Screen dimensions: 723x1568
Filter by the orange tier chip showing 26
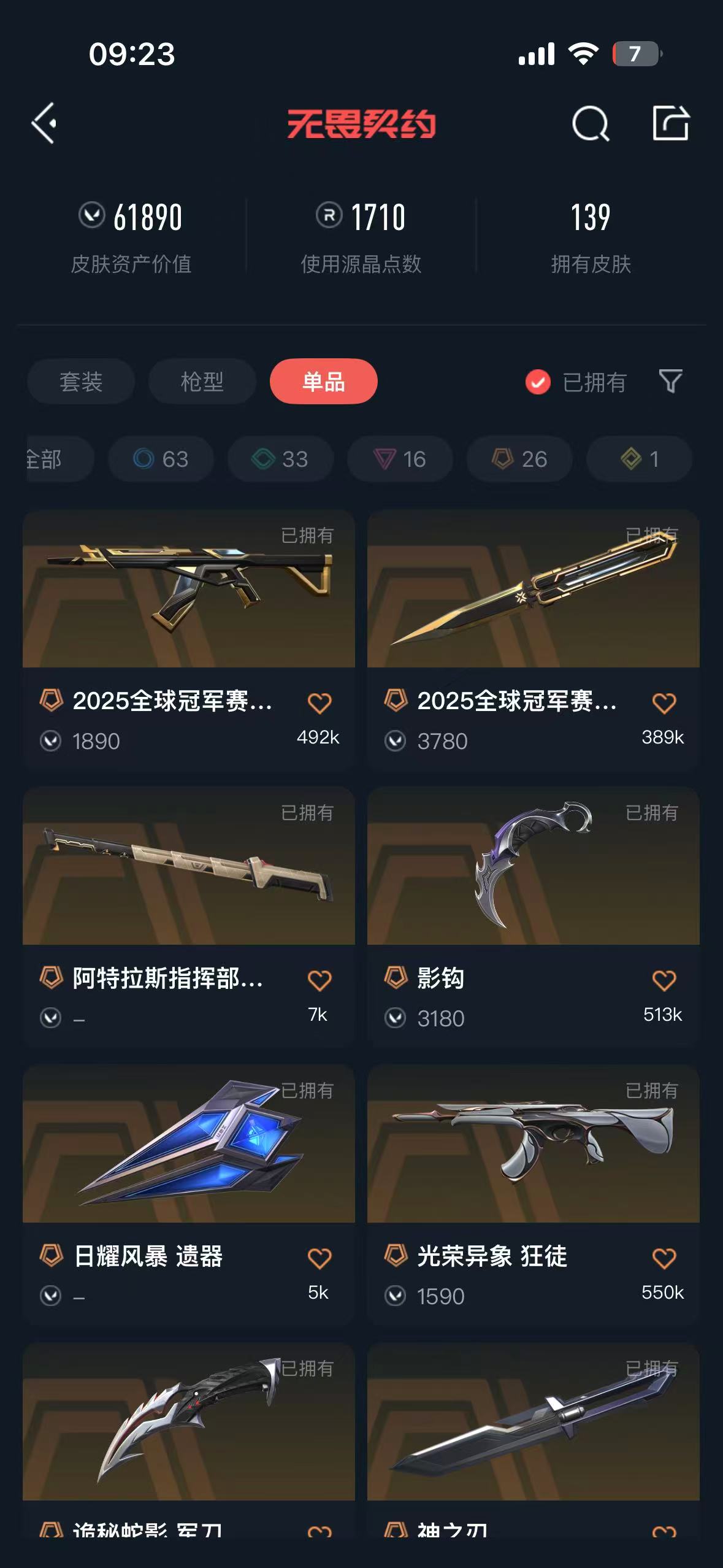pyautogui.click(x=519, y=459)
